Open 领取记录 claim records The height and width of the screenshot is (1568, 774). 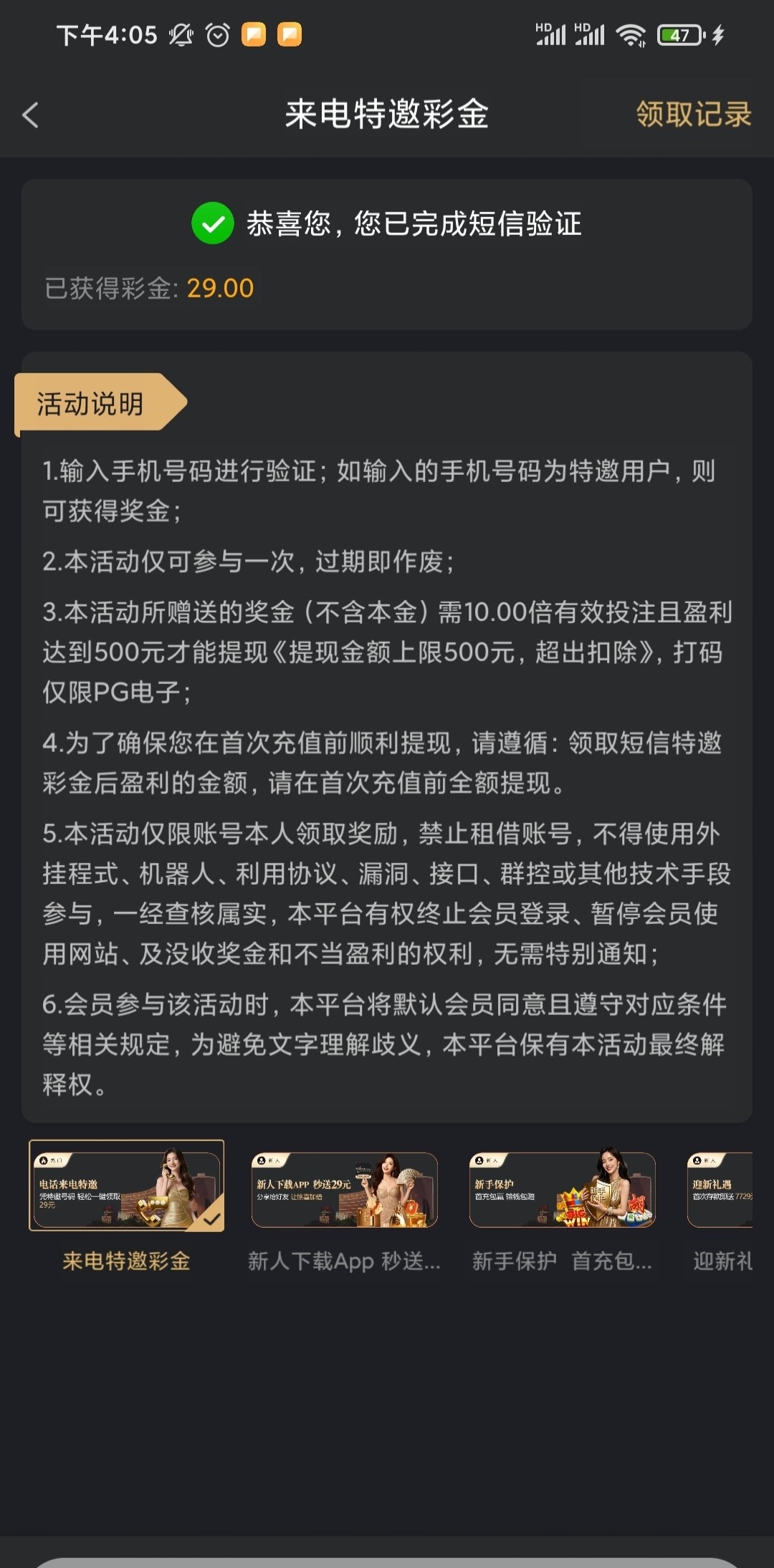tap(693, 114)
